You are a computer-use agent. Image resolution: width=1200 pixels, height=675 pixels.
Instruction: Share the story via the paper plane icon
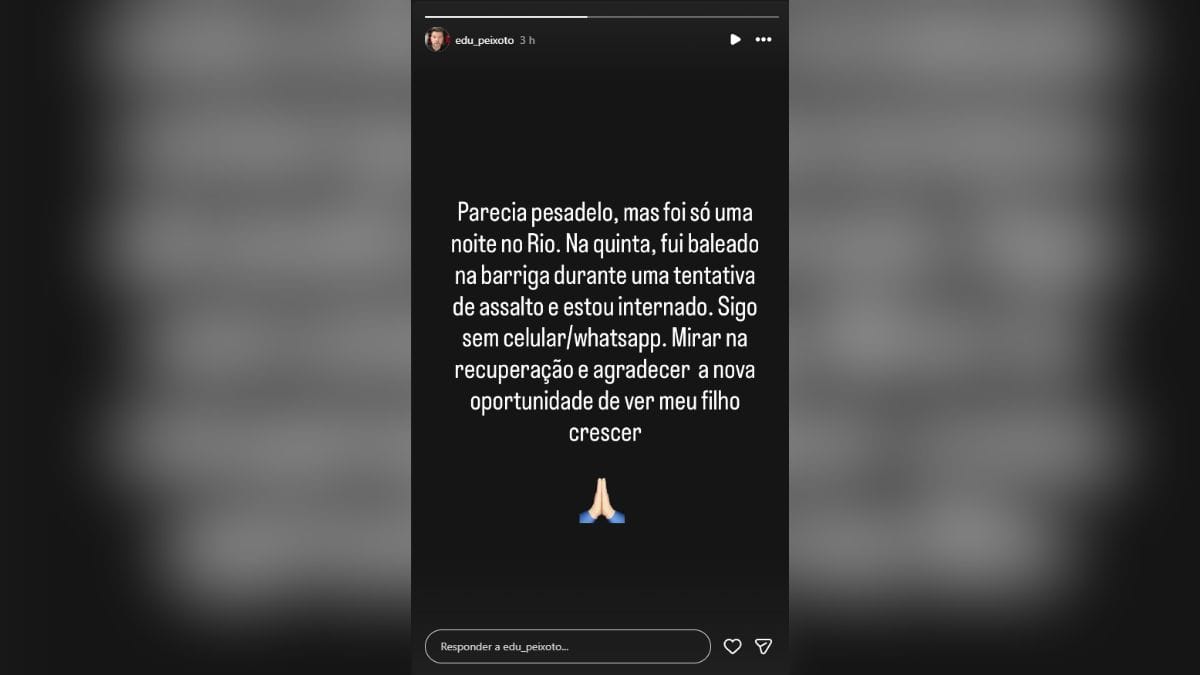point(763,647)
